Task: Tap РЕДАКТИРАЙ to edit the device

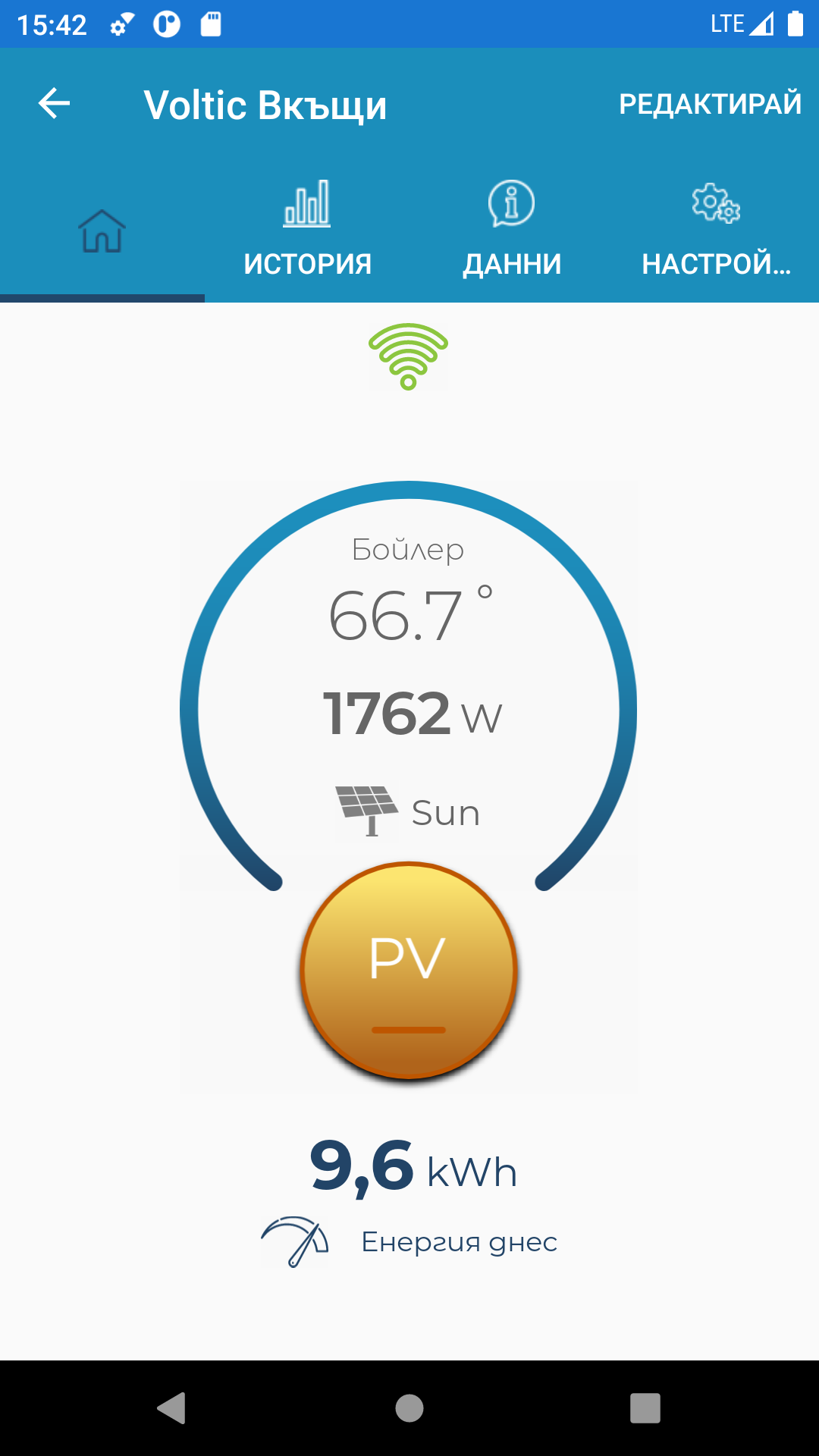Action: pyautogui.click(x=710, y=104)
